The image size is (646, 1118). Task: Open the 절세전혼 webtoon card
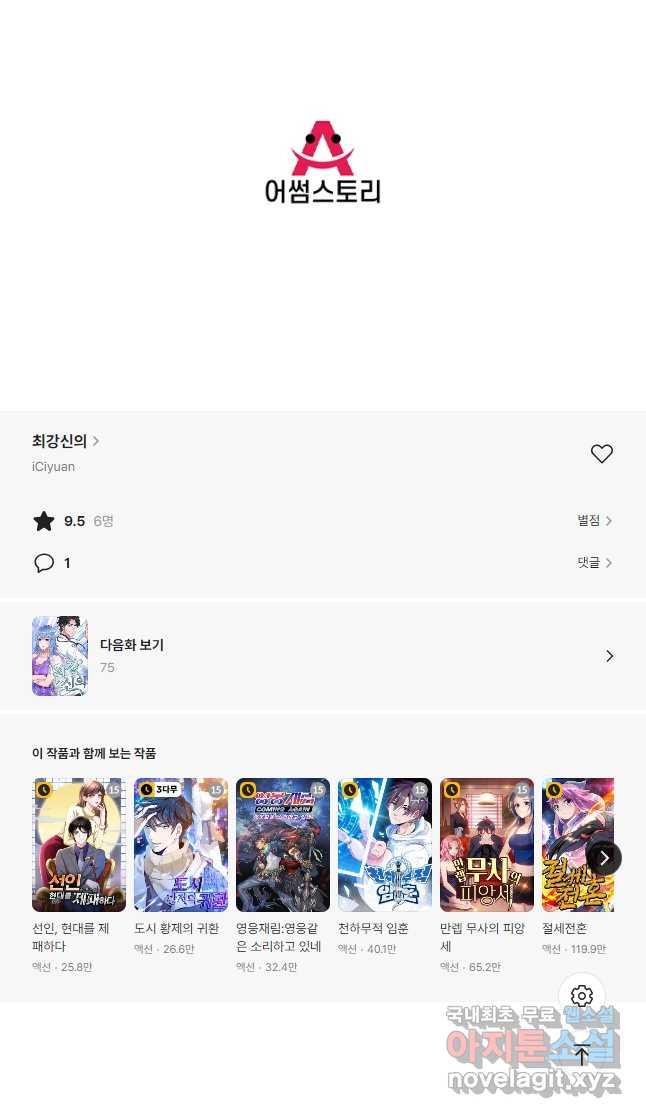575,845
